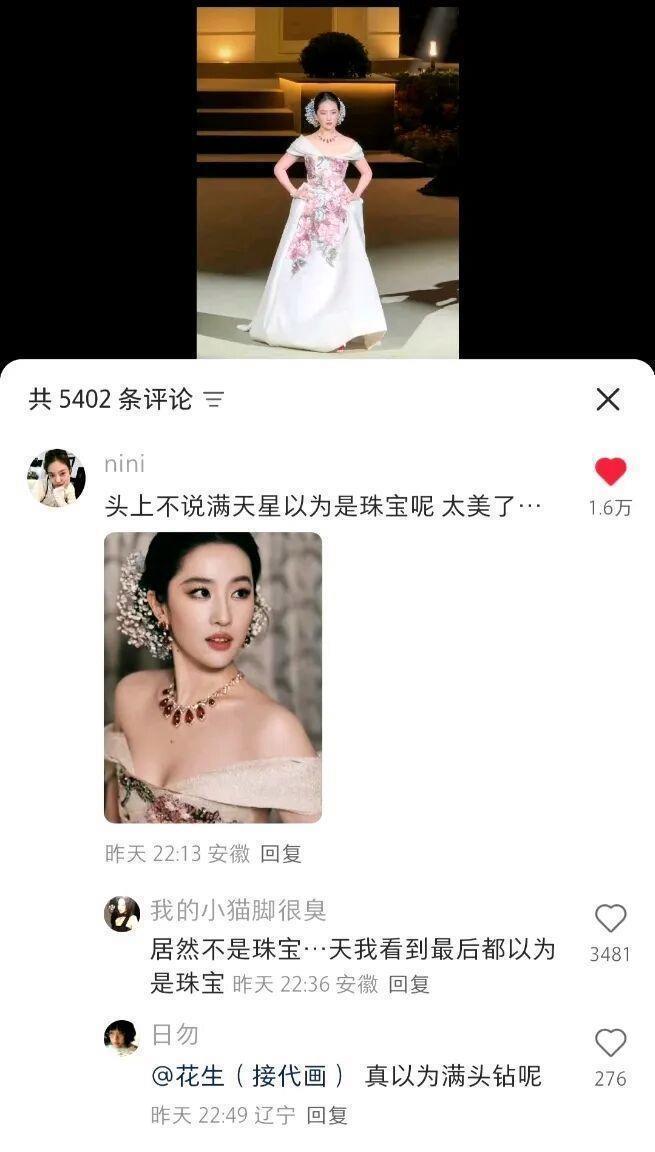Like the comment by 日勿
The height and width of the screenshot is (1152, 655).
tap(610, 1043)
